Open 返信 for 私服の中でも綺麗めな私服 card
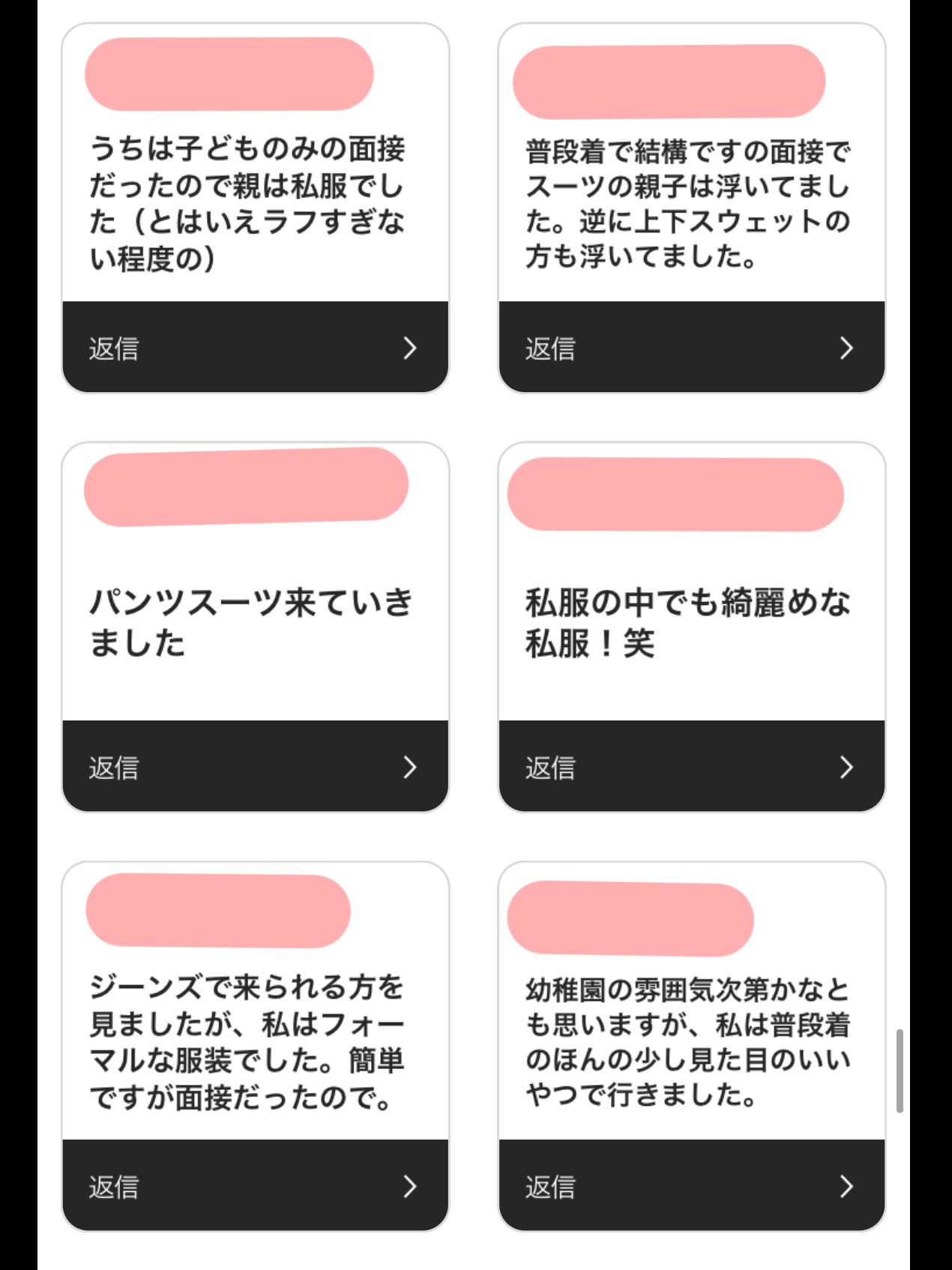The width and height of the screenshot is (952, 1270). coord(691,767)
